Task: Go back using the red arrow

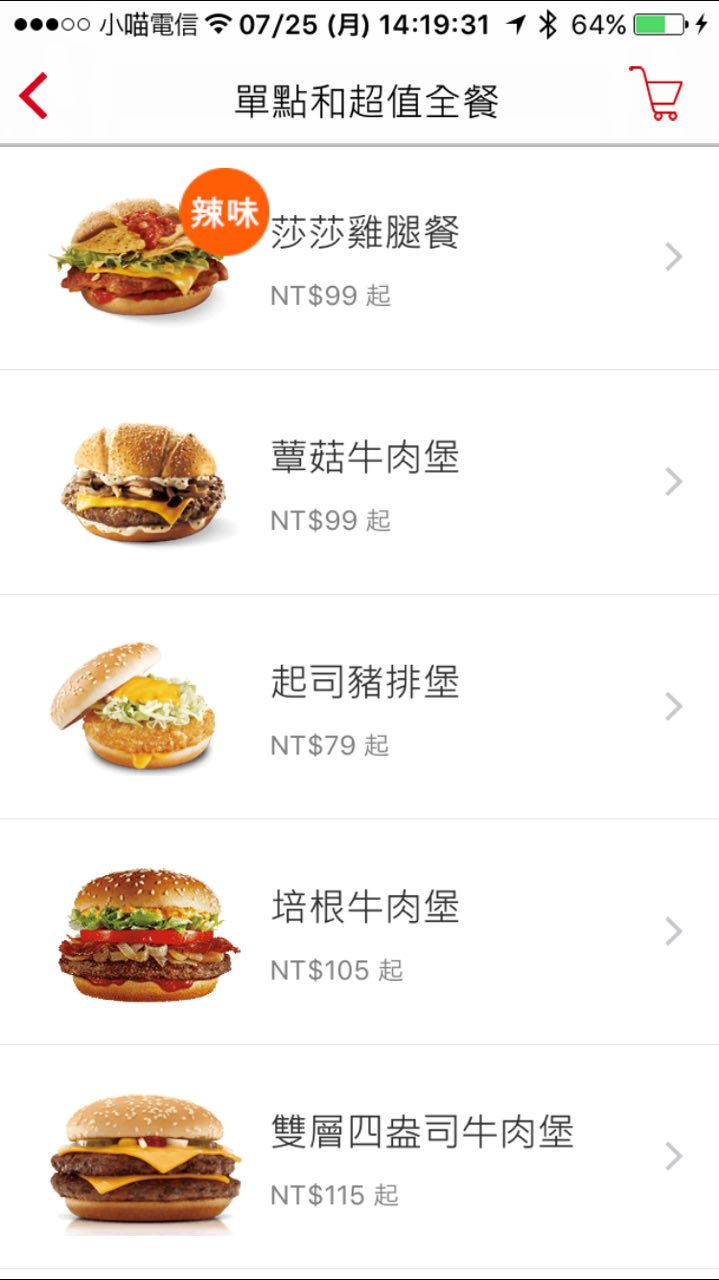Action: tap(33, 97)
